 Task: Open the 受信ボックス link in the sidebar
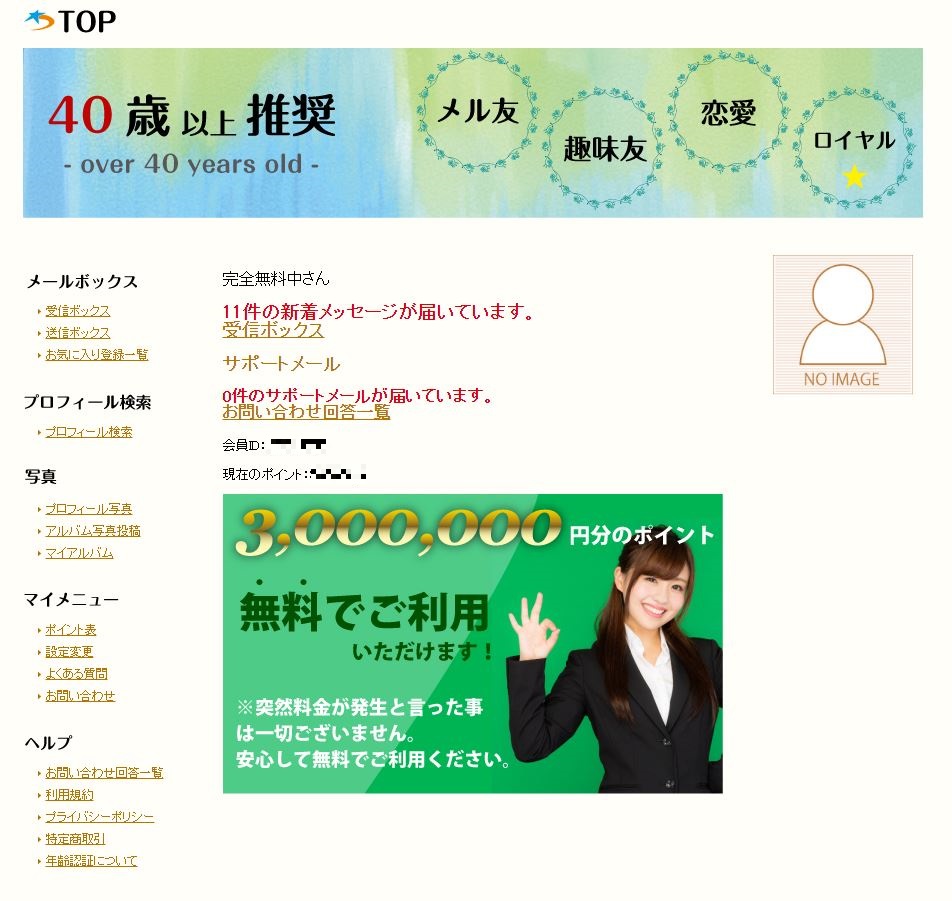coord(77,311)
